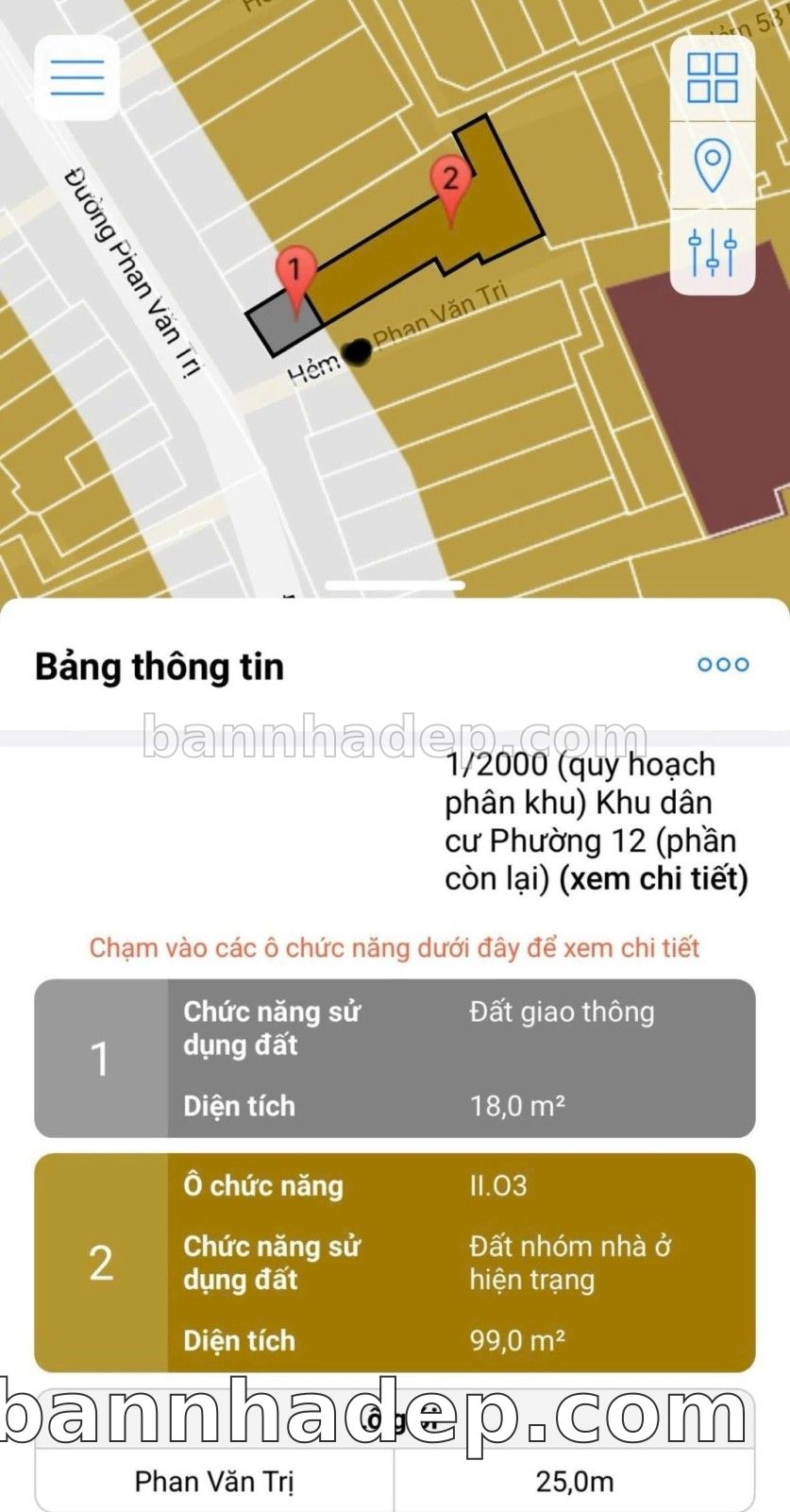Open the map layers grid
The height and width of the screenshot is (1512, 790).
tap(712, 77)
